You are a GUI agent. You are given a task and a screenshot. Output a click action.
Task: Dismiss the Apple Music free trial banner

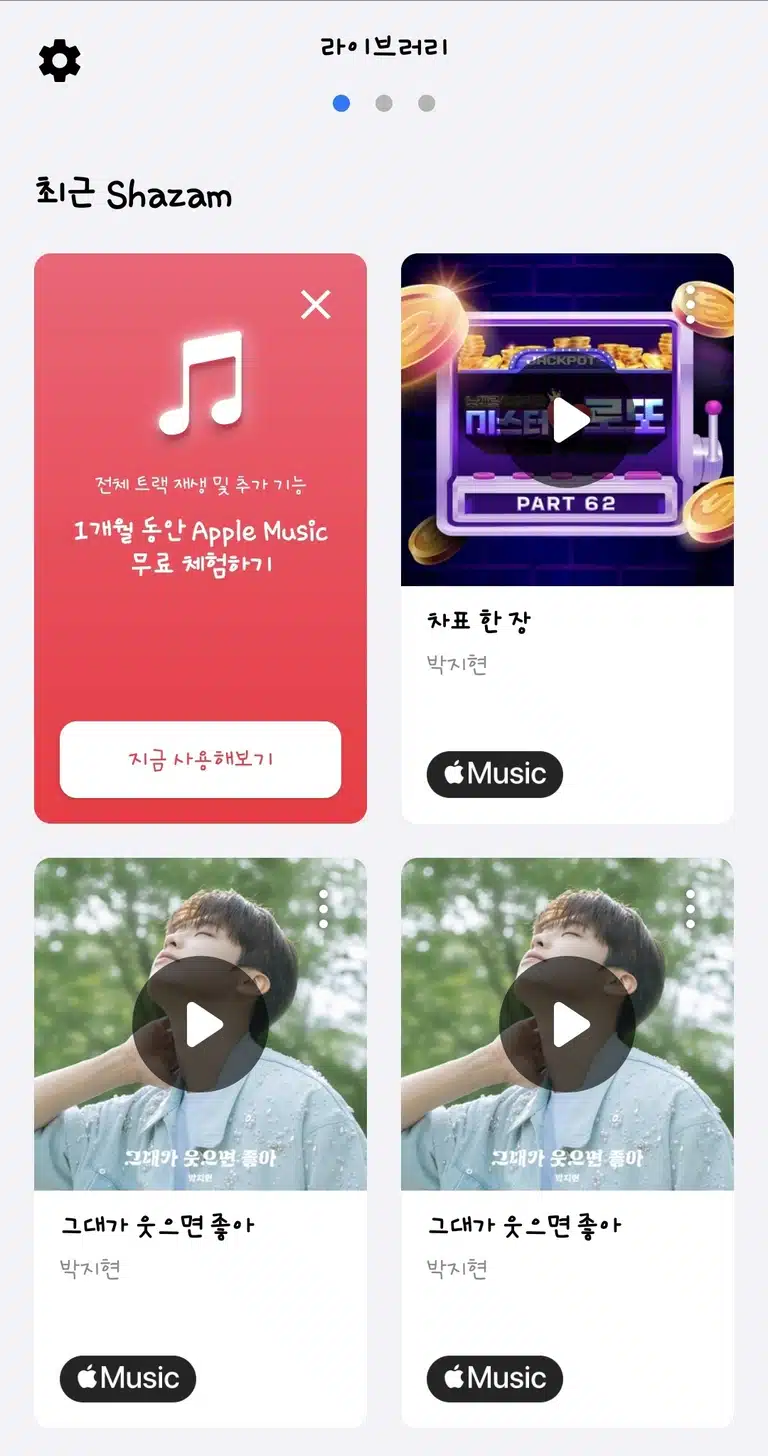pyautogui.click(x=316, y=304)
